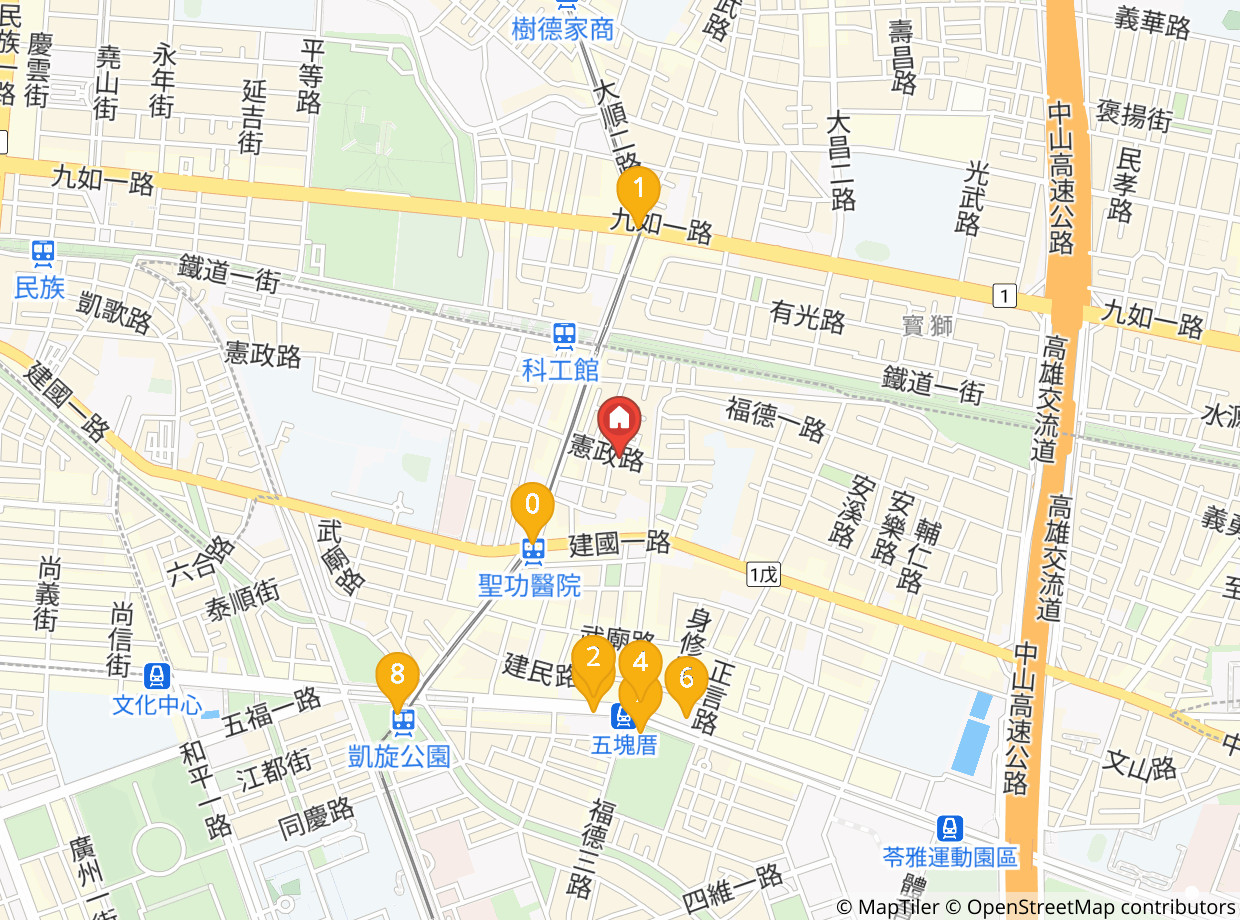Select the red home location pin
The width and height of the screenshot is (1240, 920).
(620, 424)
